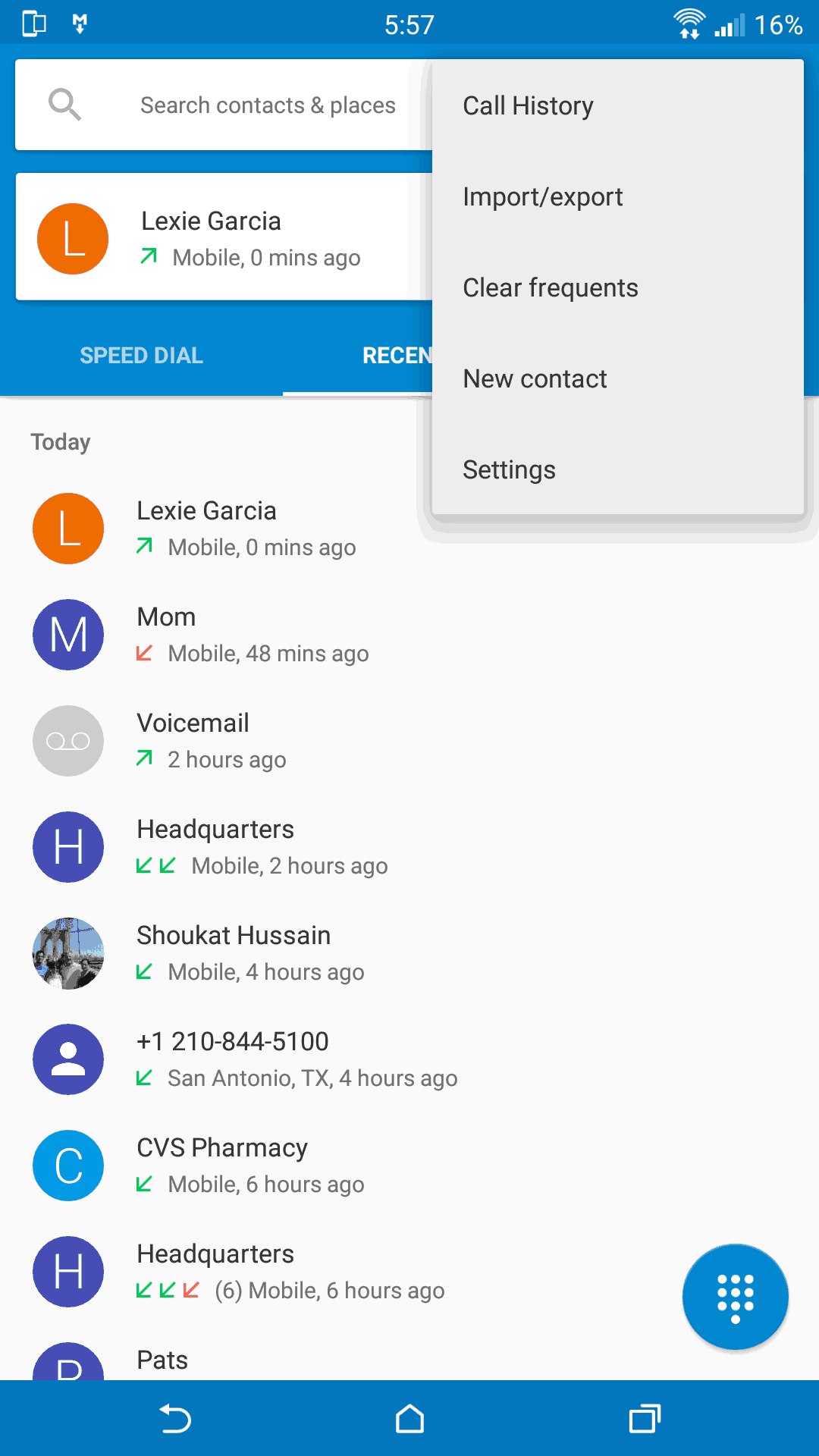Open the Lexie Garcia card at top
The height and width of the screenshot is (1456, 819).
point(220,237)
